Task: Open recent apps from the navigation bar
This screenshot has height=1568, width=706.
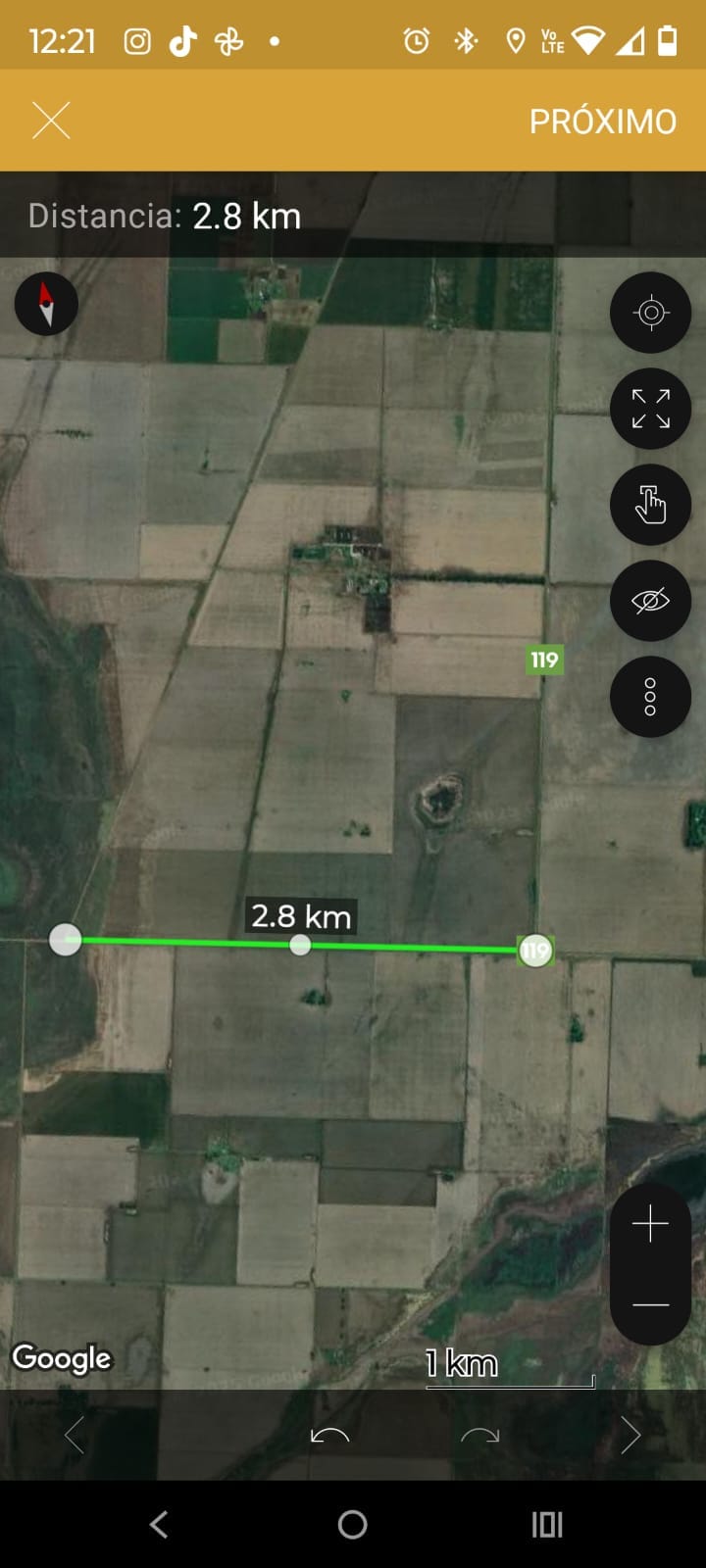Action: tap(546, 1524)
